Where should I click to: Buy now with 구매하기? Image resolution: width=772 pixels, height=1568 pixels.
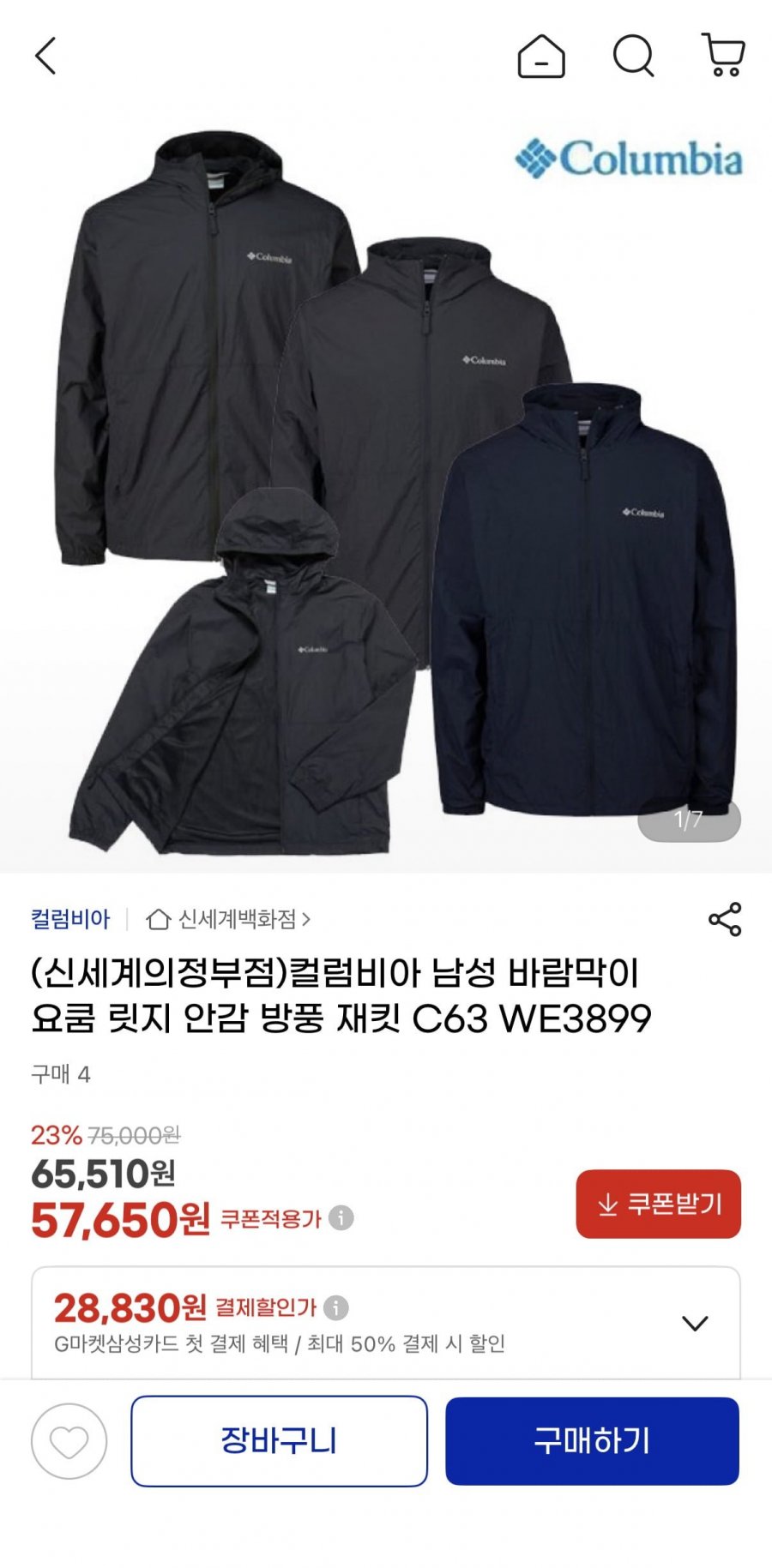(592, 1440)
